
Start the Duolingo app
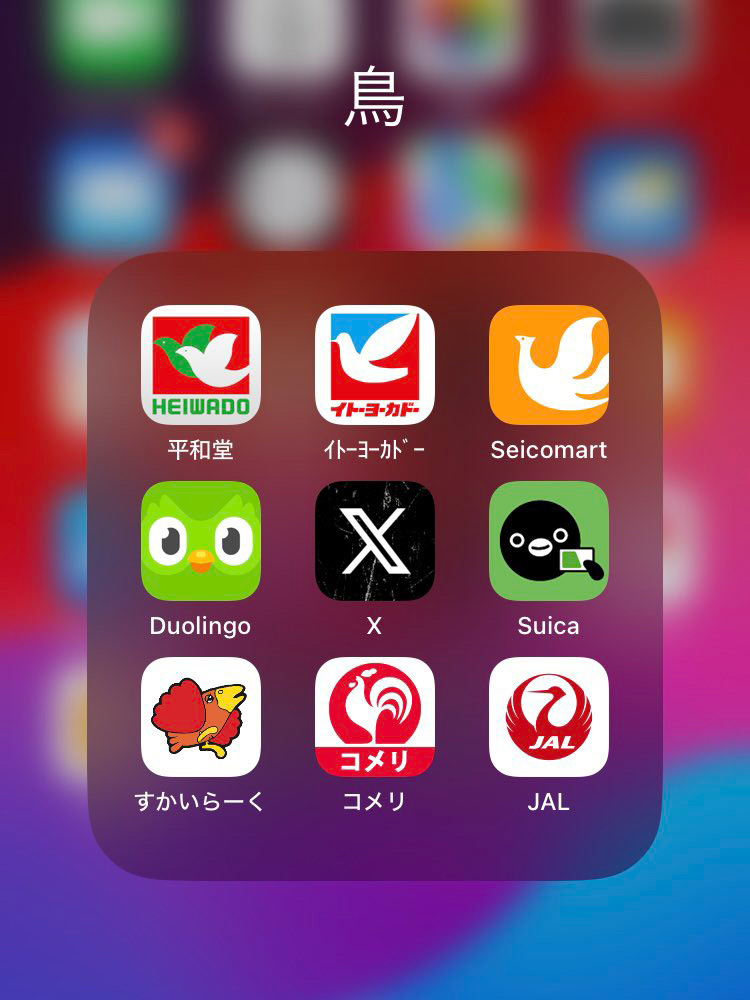point(201,541)
